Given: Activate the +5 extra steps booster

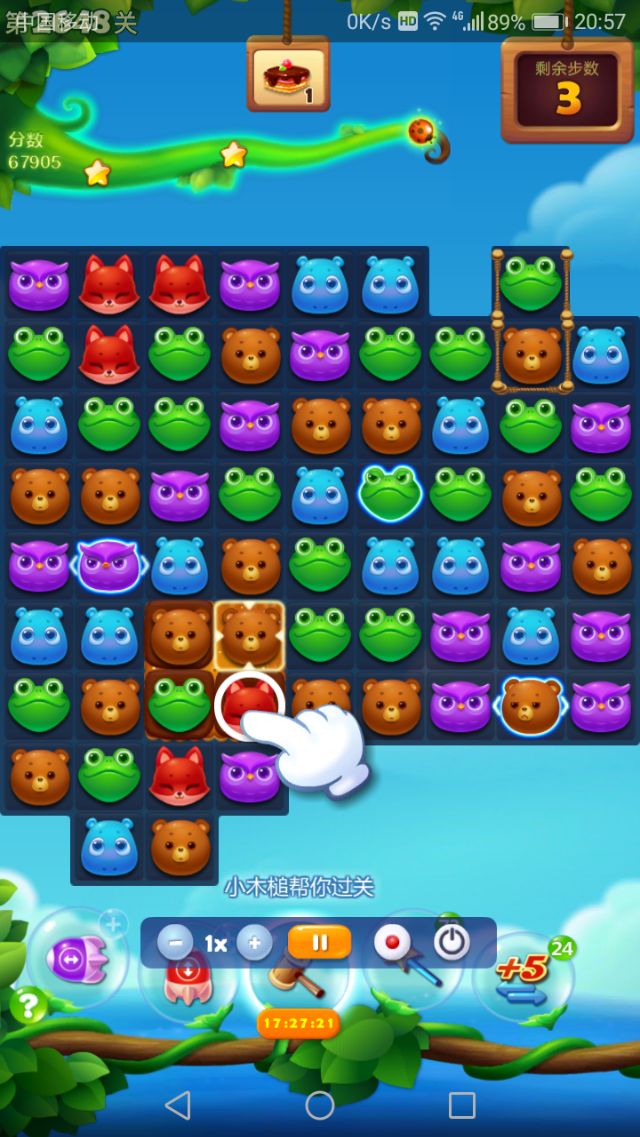Looking at the screenshot, I should (x=523, y=973).
